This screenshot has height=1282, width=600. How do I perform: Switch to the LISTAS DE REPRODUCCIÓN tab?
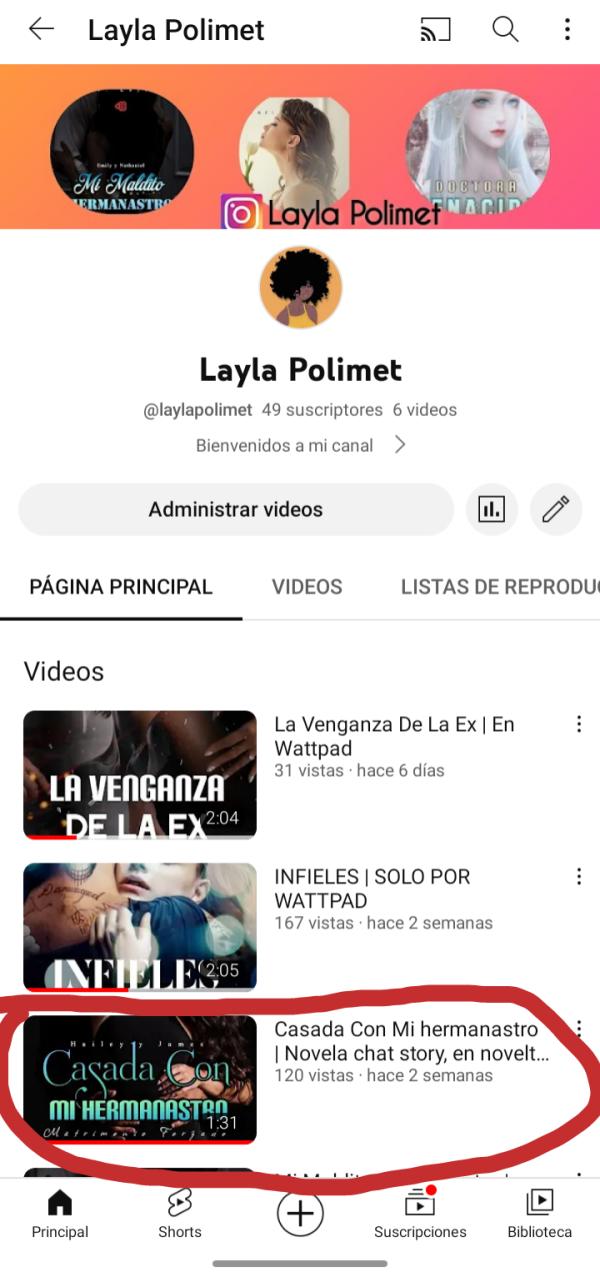point(500,587)
